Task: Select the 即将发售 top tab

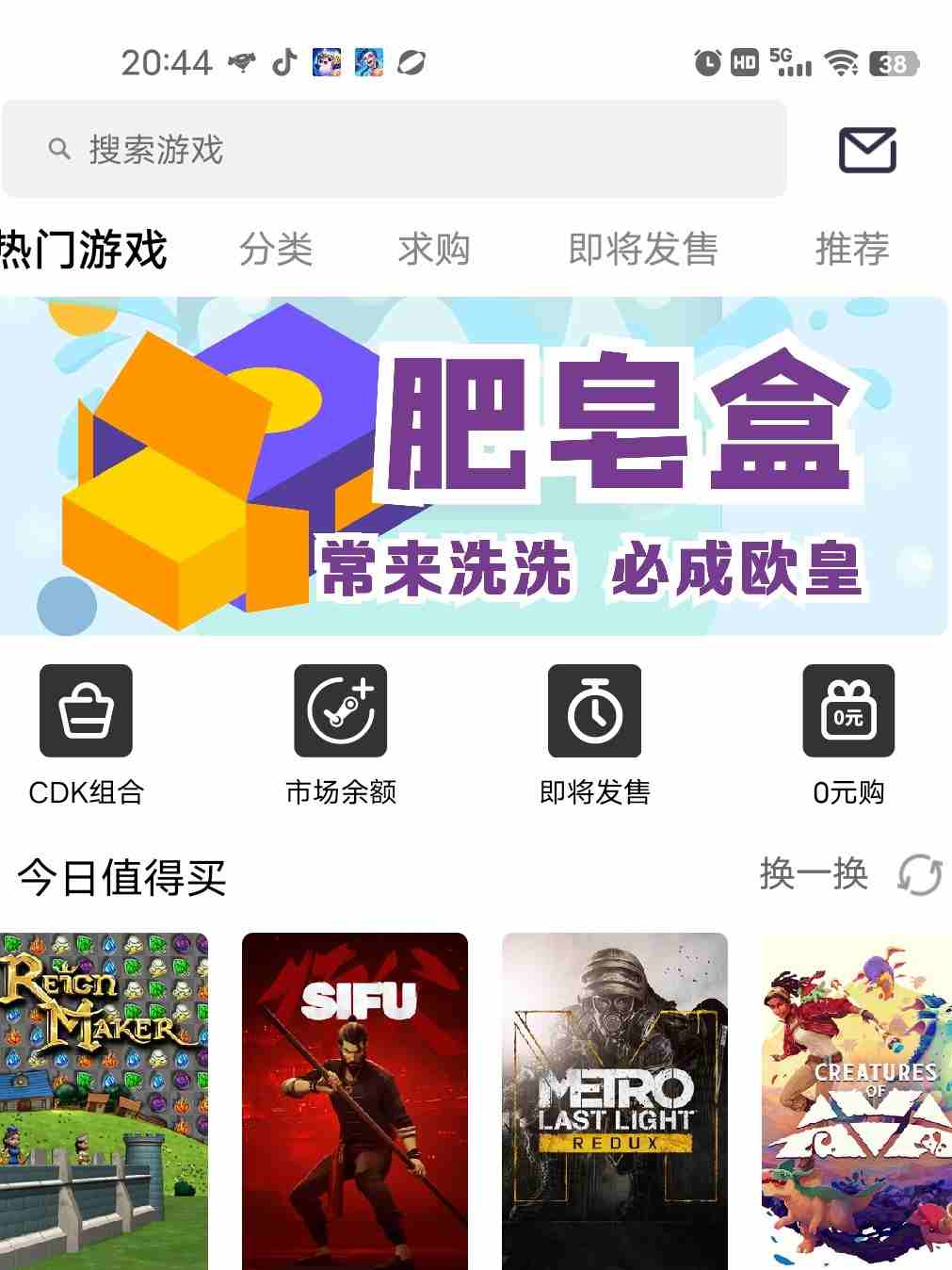Action: click(643, 250)
